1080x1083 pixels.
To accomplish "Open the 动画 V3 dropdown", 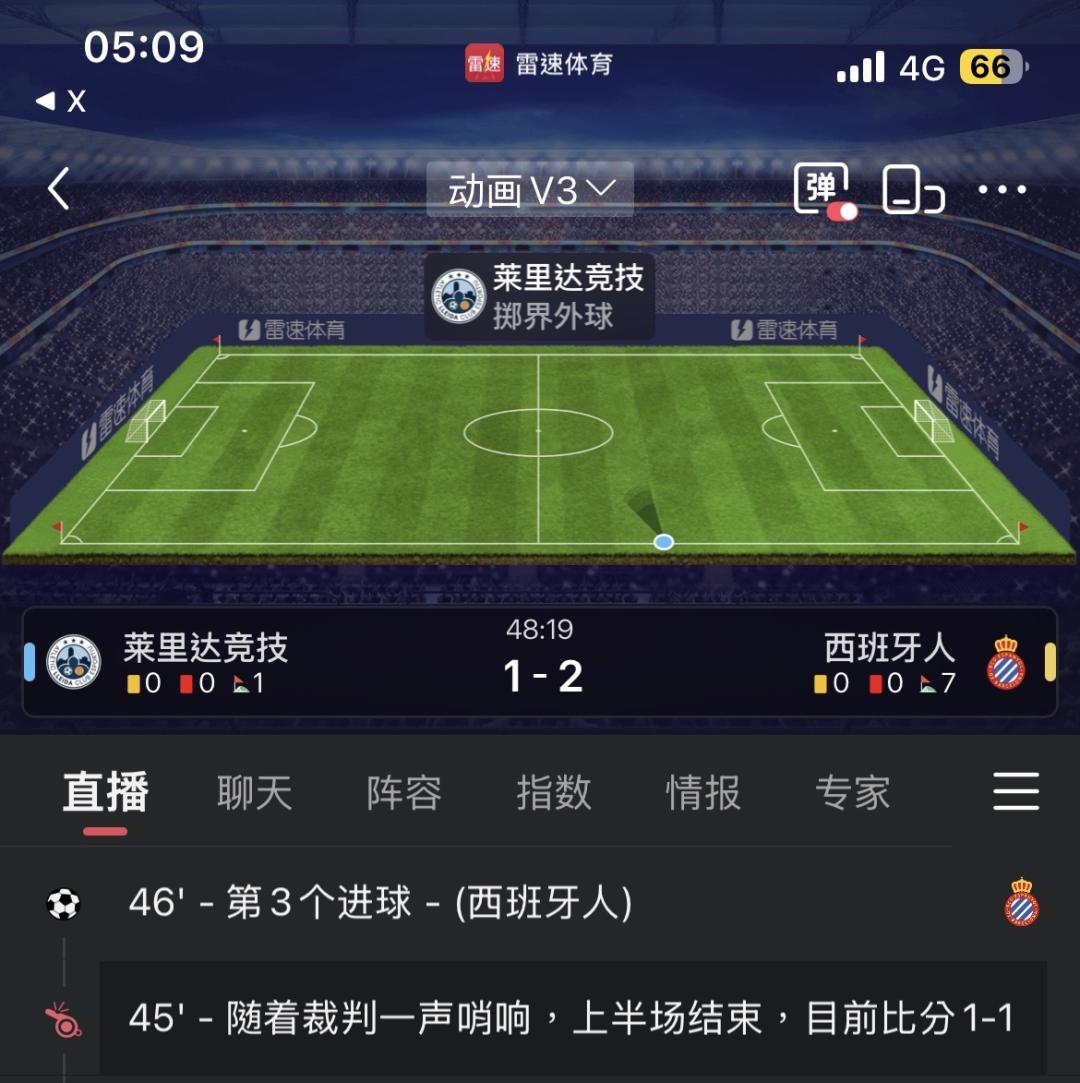I will click(530, 190).
